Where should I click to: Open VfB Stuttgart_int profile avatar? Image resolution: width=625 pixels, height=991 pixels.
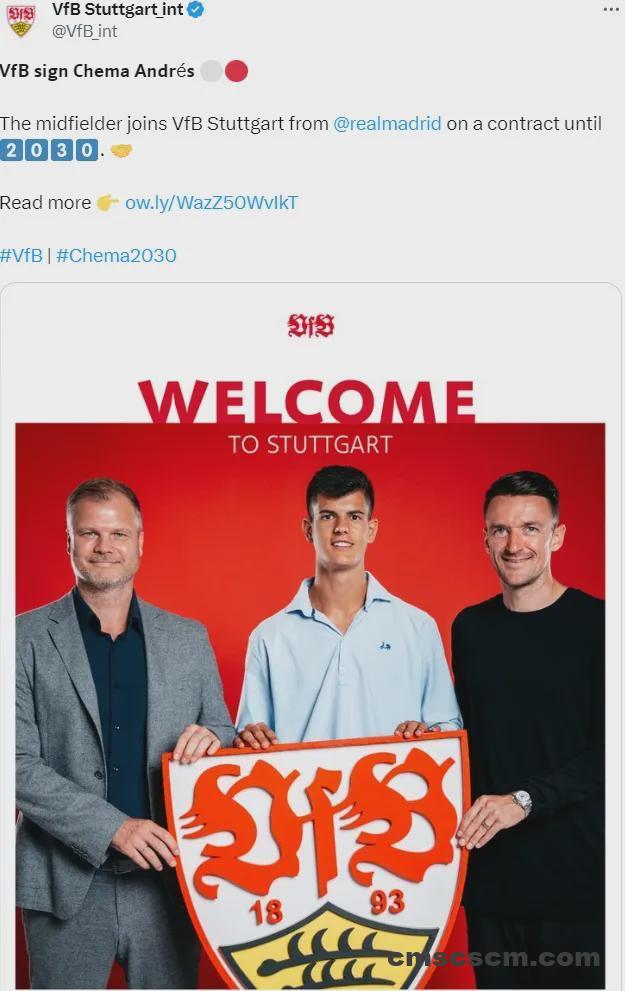click(20, 20)
